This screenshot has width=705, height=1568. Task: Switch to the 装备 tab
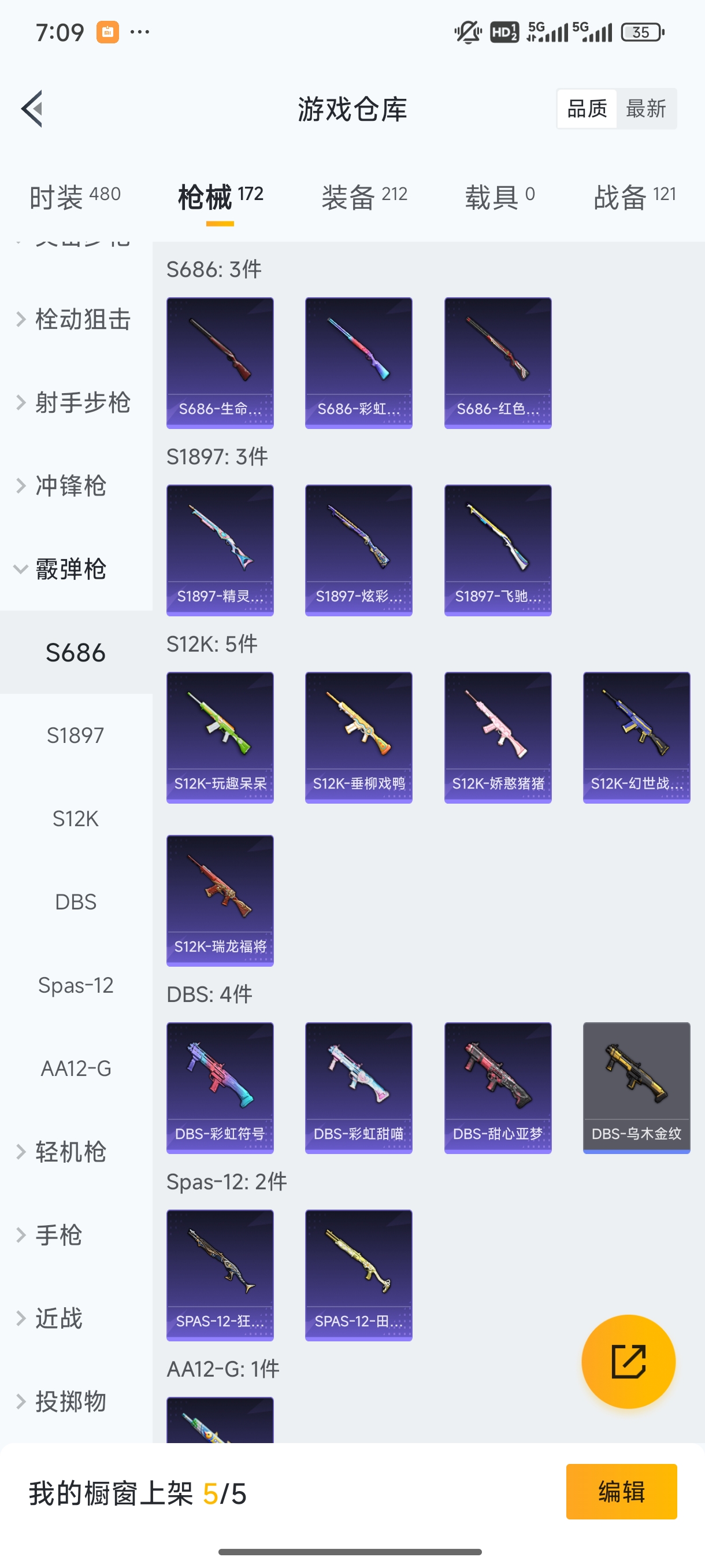tap(363, 197)
